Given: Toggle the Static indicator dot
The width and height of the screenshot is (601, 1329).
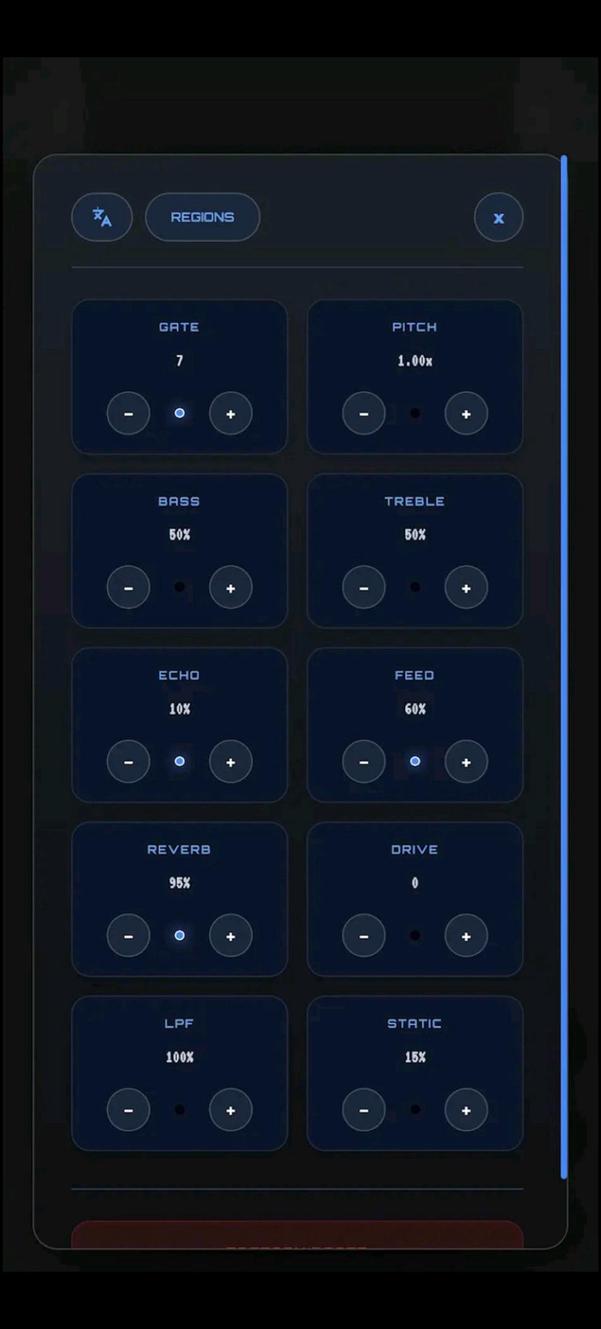Looking at the screenshot, I should (x=415, y=1109).
